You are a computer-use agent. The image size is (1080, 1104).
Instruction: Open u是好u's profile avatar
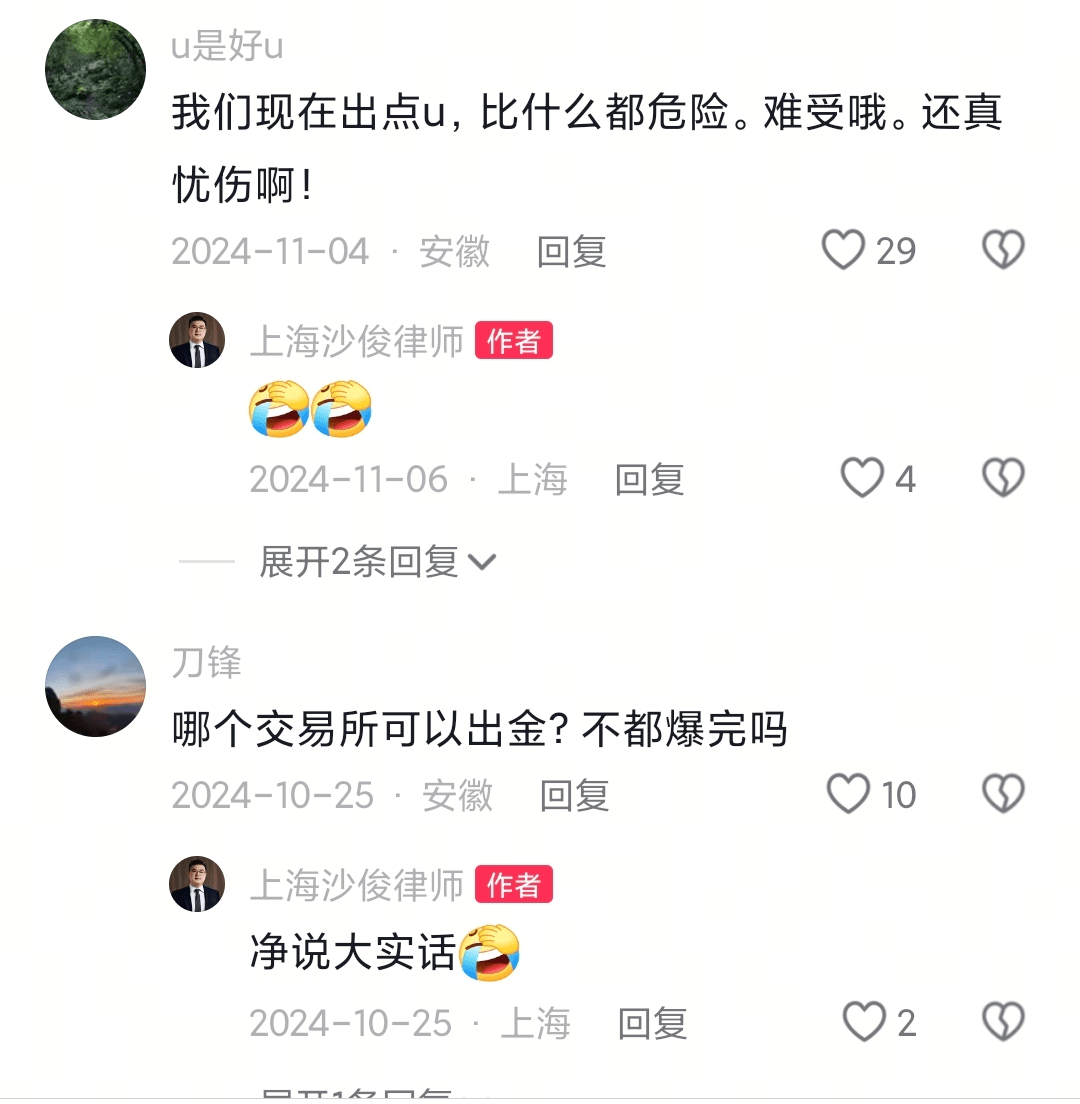coord(96,70)
